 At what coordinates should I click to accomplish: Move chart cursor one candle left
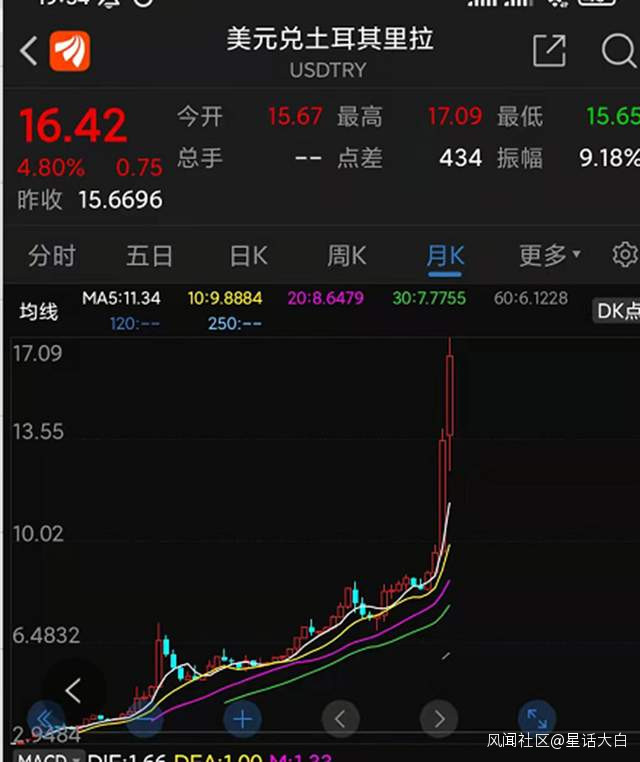click(x=340, y=718)
